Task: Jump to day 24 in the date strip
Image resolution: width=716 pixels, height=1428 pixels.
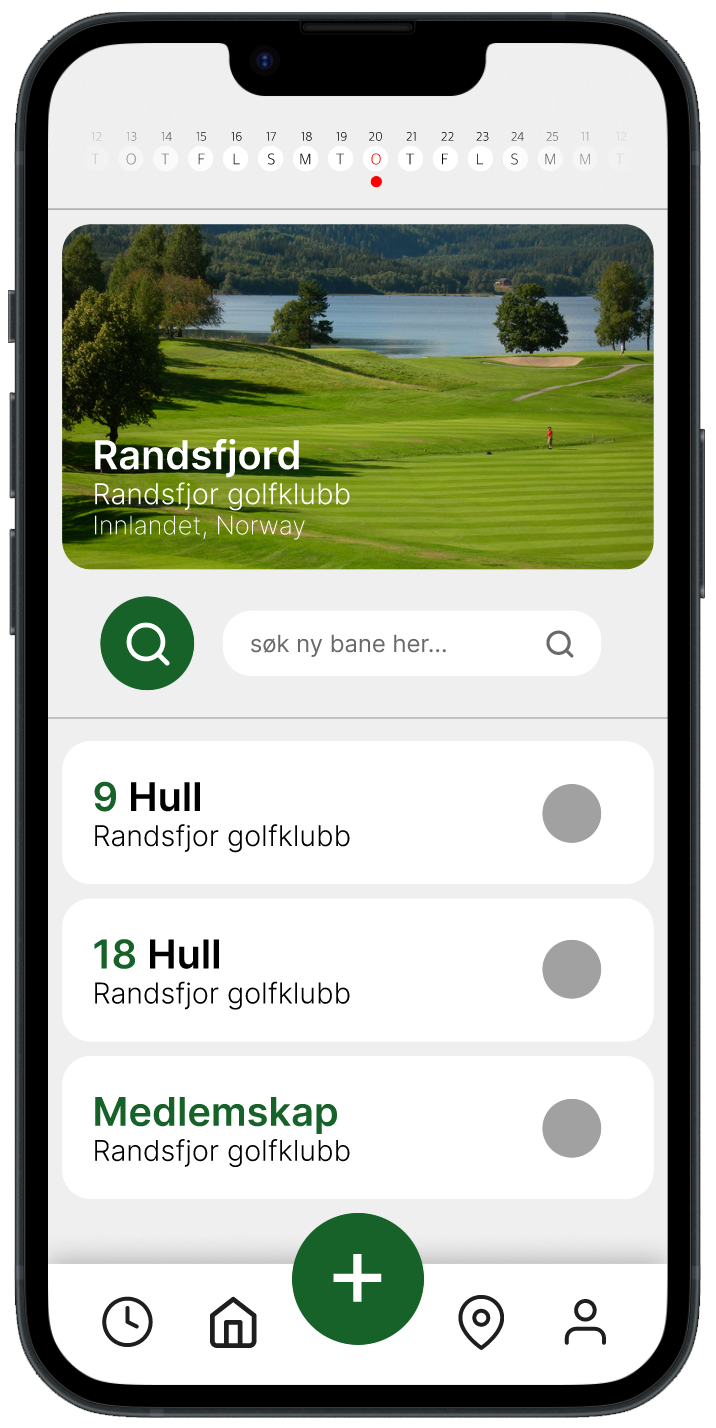Action: click(516, 158)
